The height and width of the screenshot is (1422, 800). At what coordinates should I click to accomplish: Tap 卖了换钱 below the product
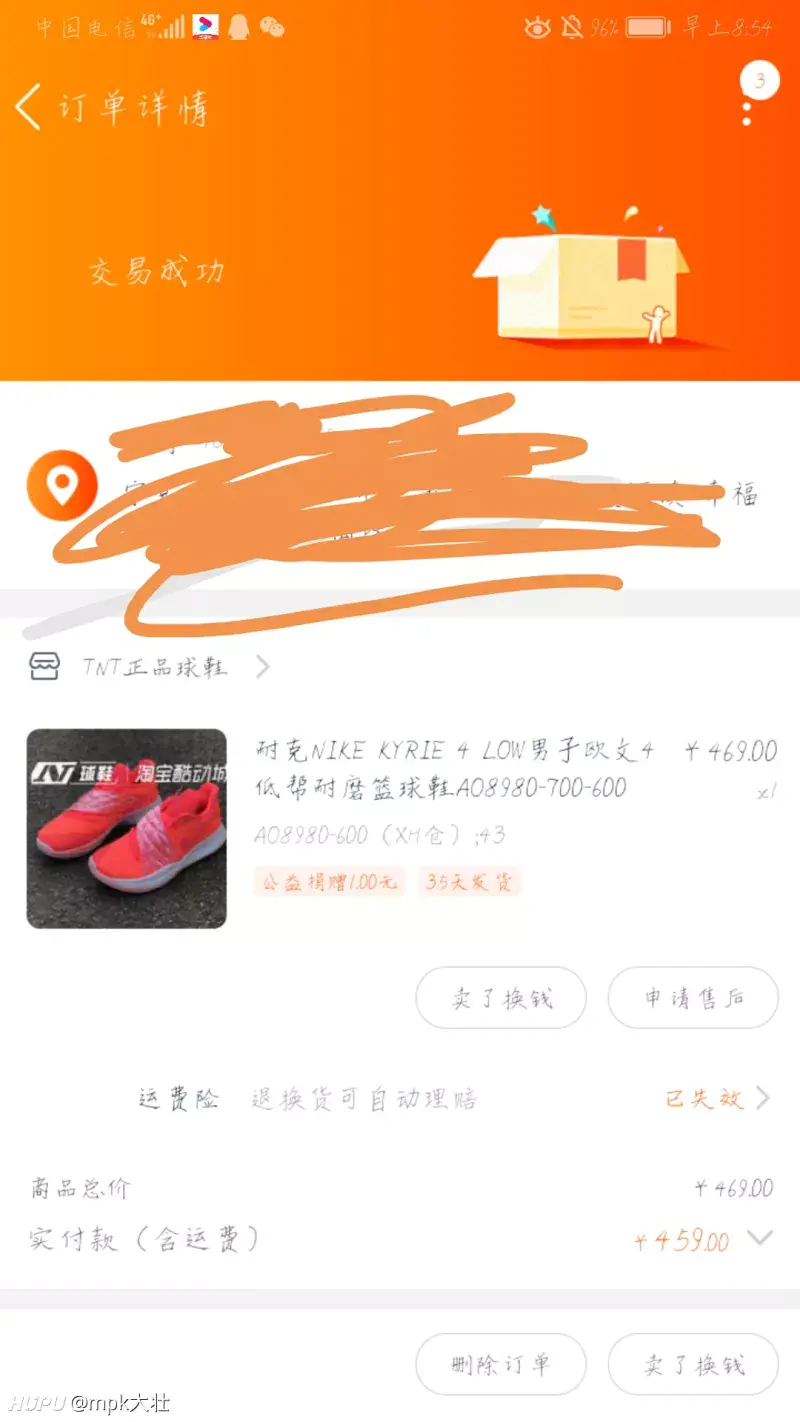tap(501, 998)
